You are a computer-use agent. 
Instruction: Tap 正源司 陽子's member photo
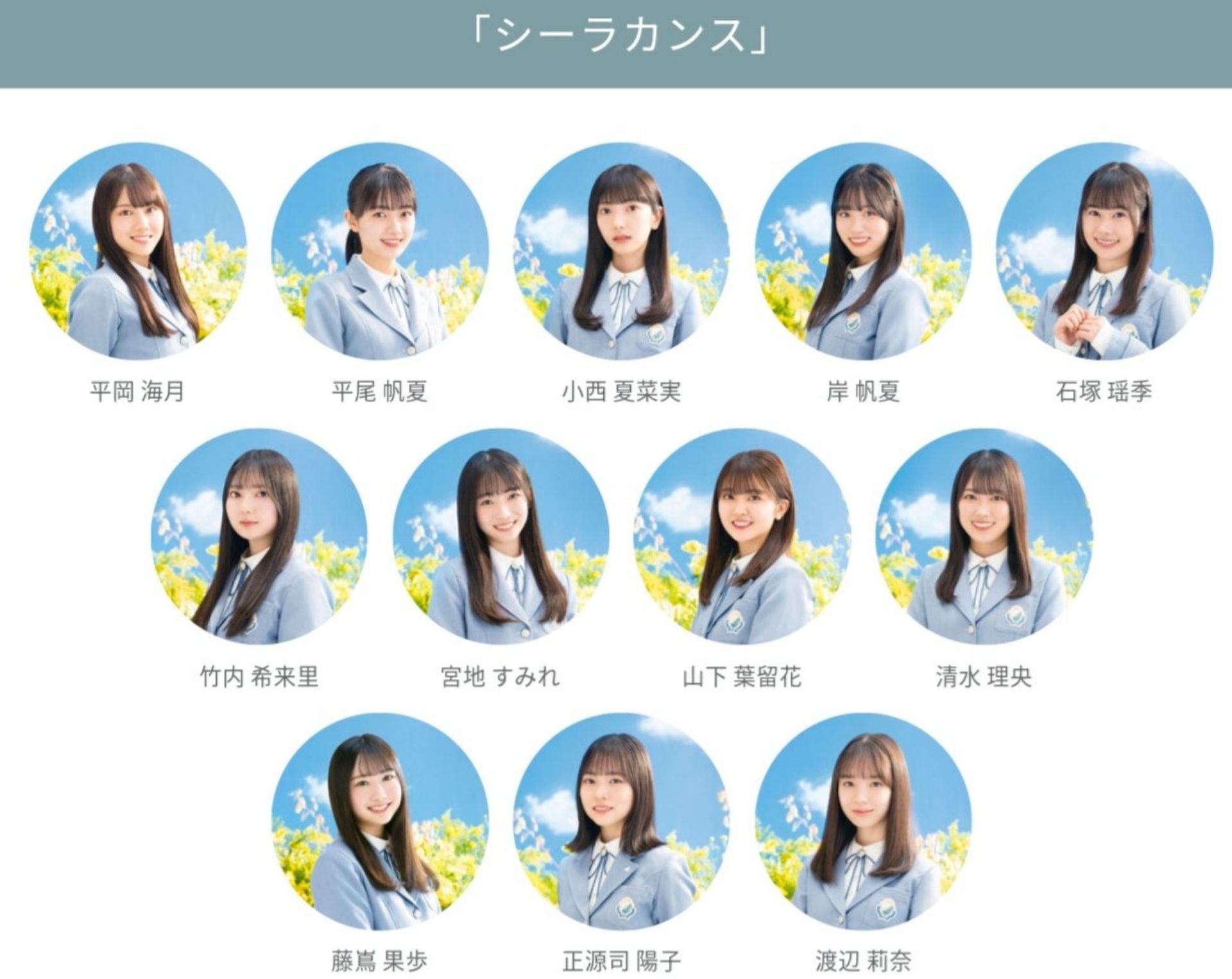point(621,822)
